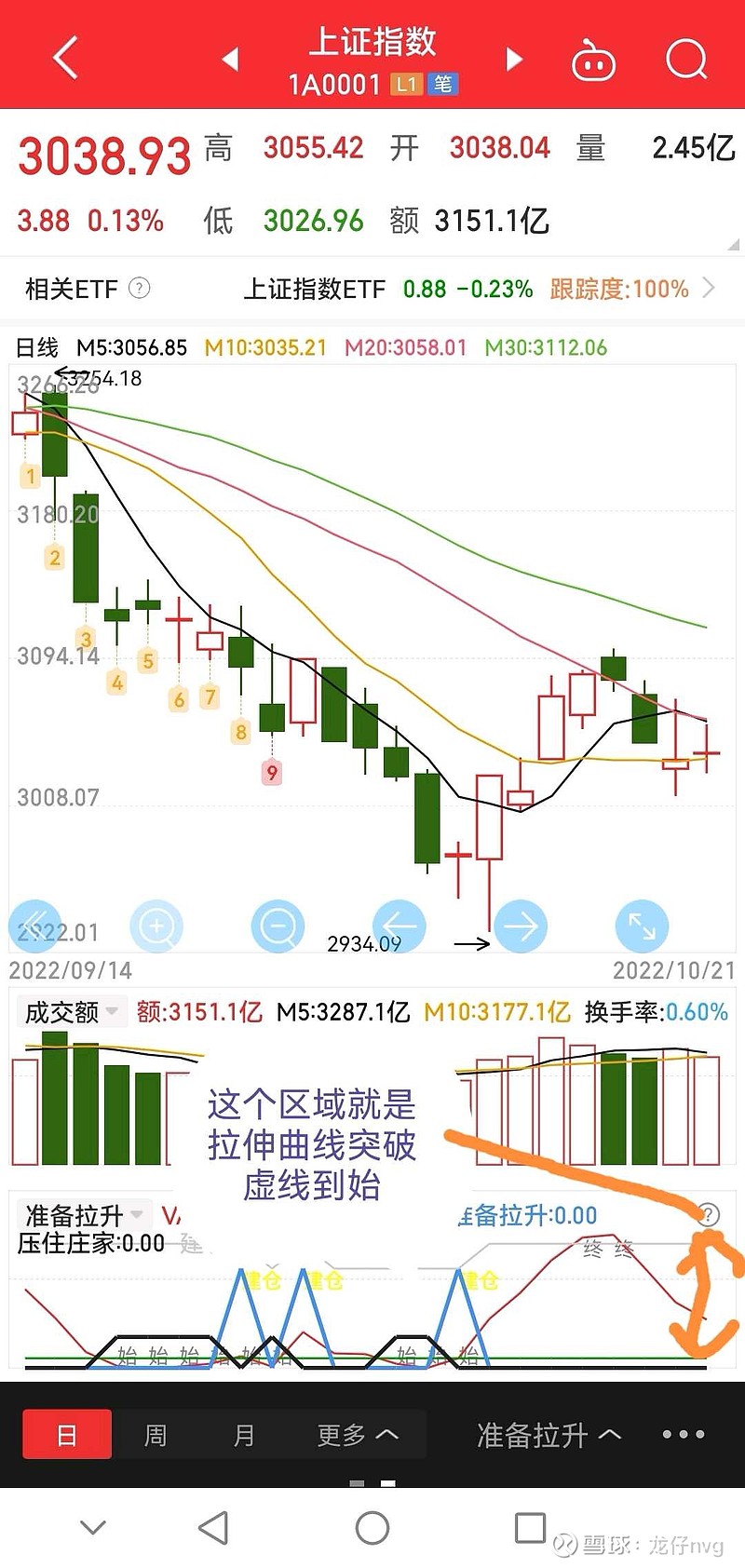Expand the chart to full screen
Screen dimensions: 745x1568
(642, 926)
